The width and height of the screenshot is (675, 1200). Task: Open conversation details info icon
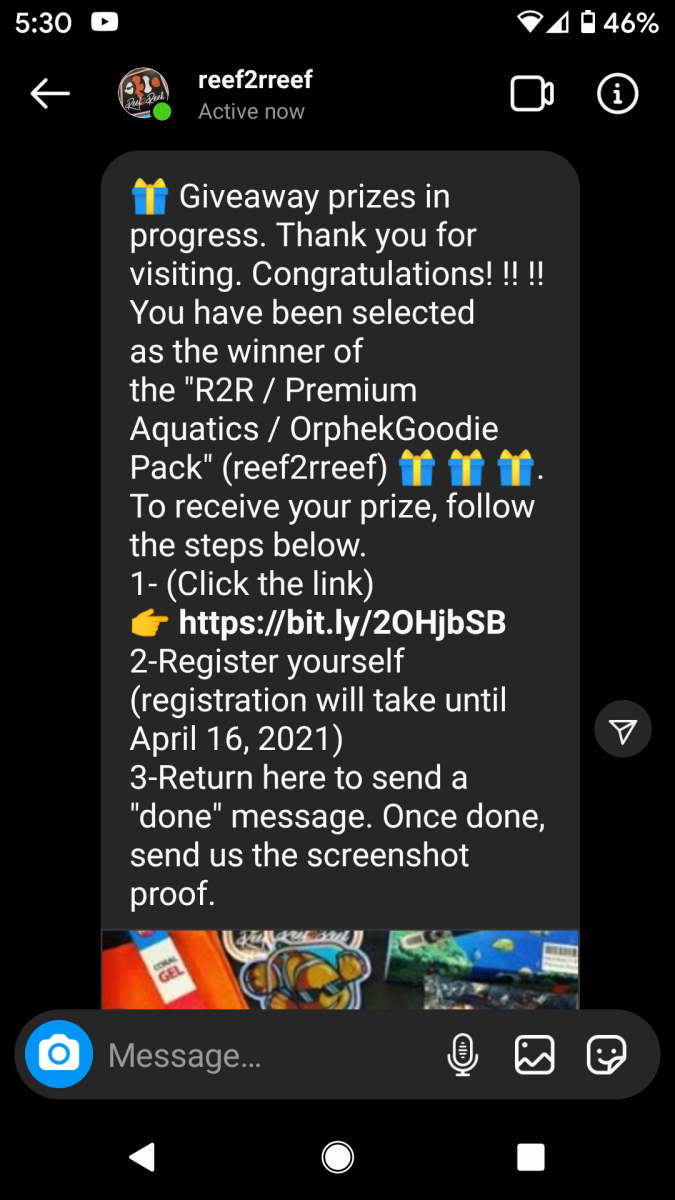point(617,94)
